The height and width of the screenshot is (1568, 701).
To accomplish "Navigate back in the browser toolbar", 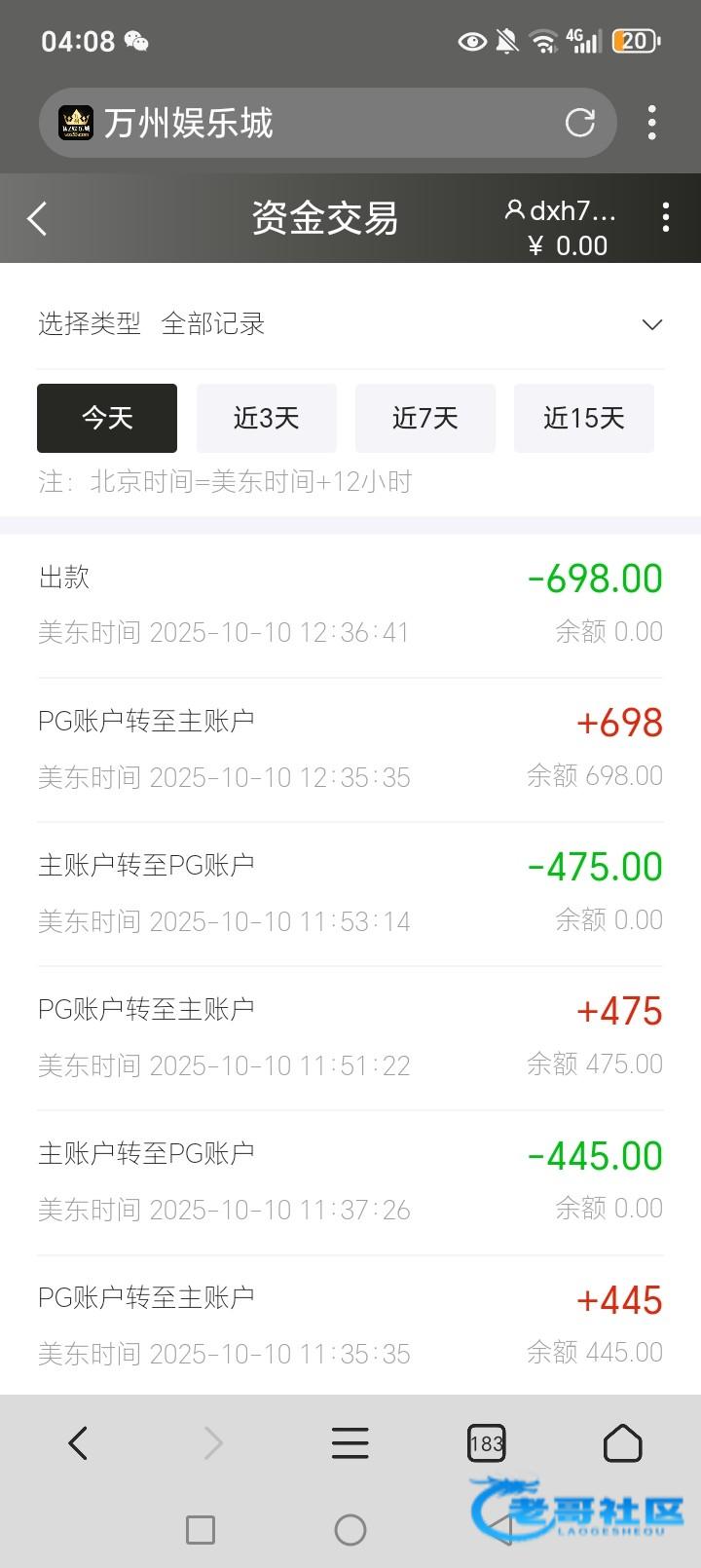I will click(79, 1442).
